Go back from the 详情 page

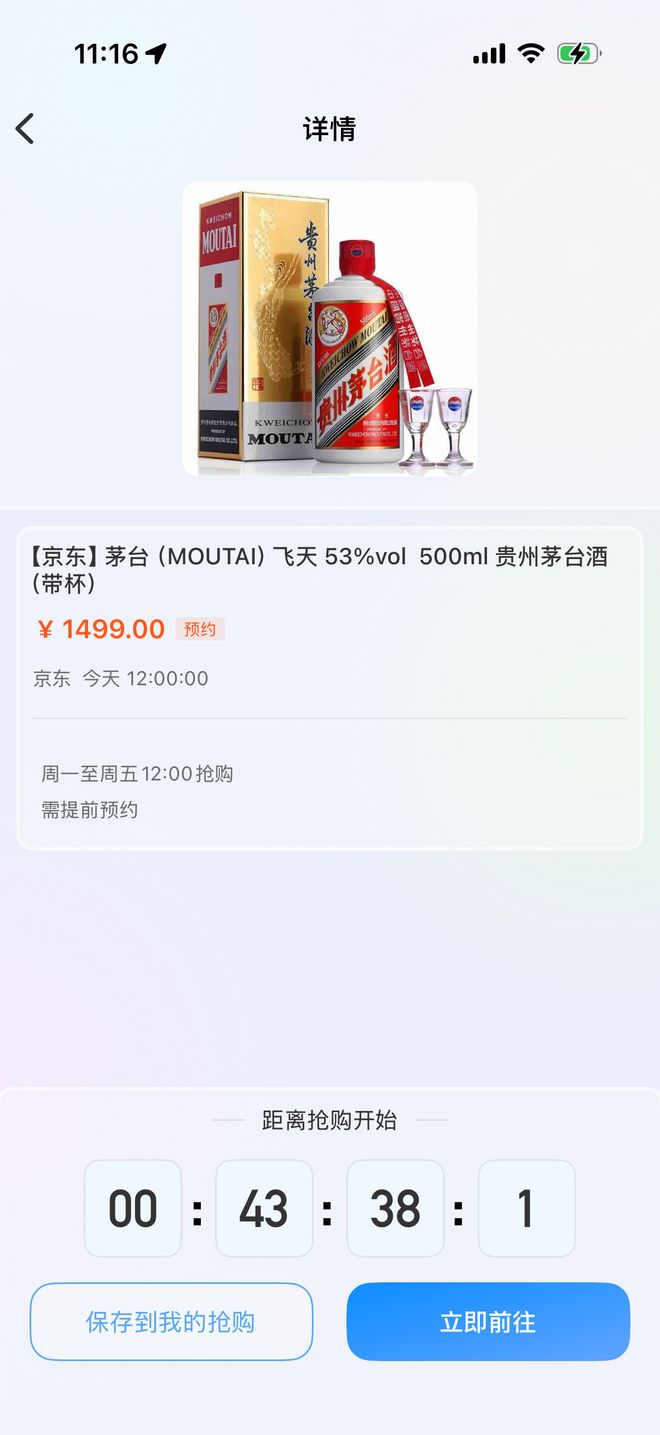pyautogui.click(x=25, y=129)
